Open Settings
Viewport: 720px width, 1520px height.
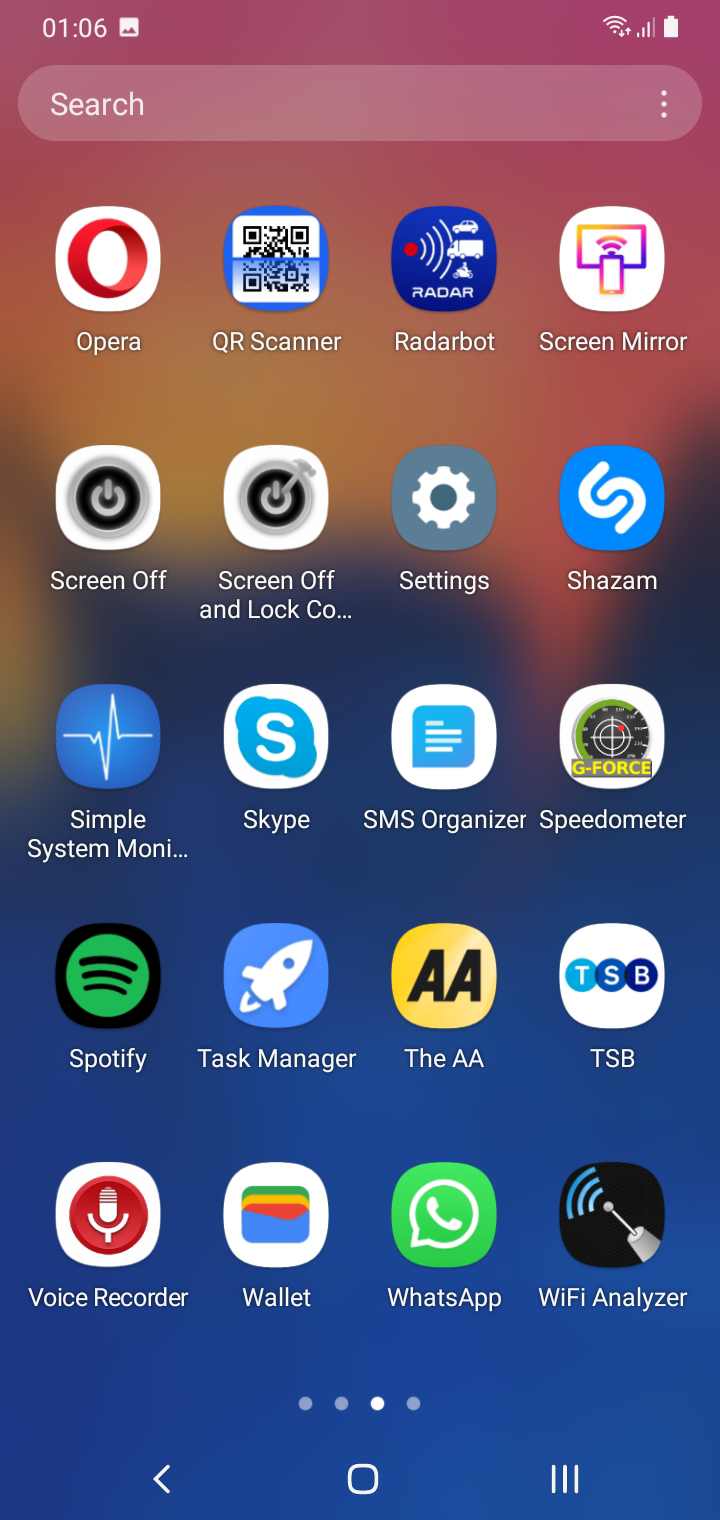[x=444, y=498]
